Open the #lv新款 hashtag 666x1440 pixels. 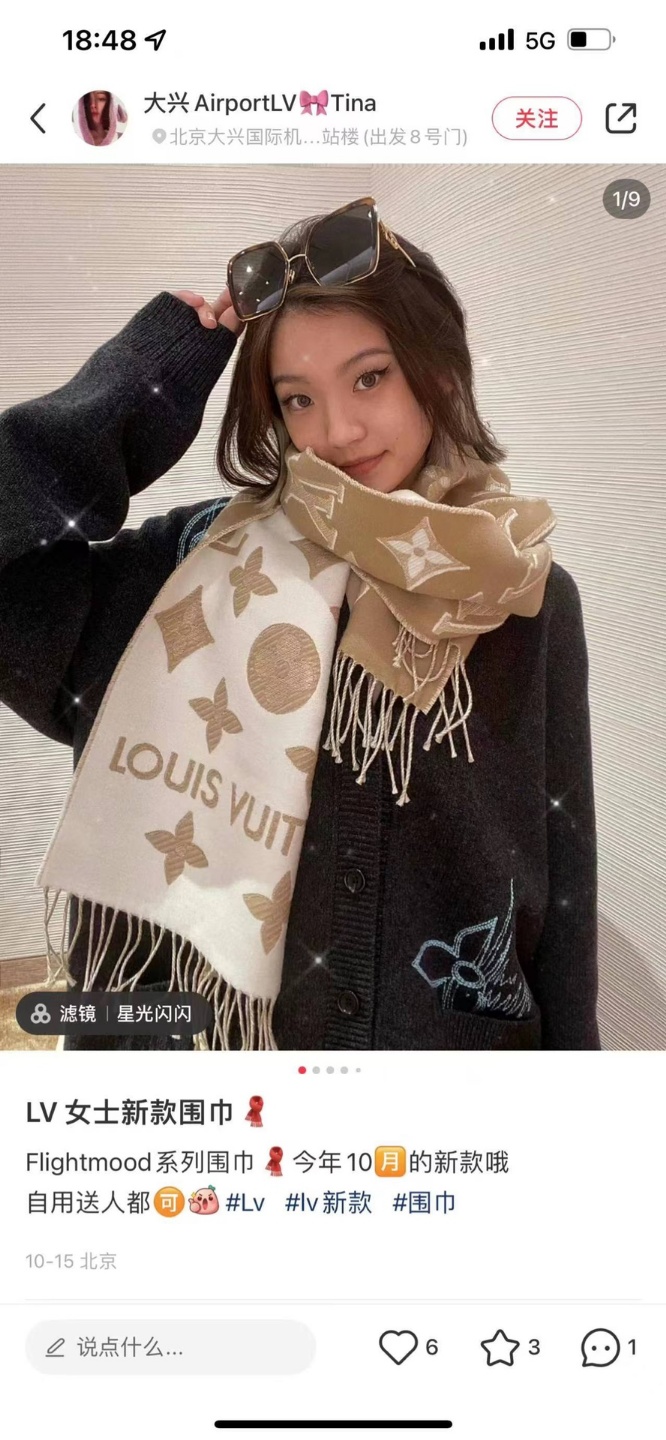point(328,1202)
